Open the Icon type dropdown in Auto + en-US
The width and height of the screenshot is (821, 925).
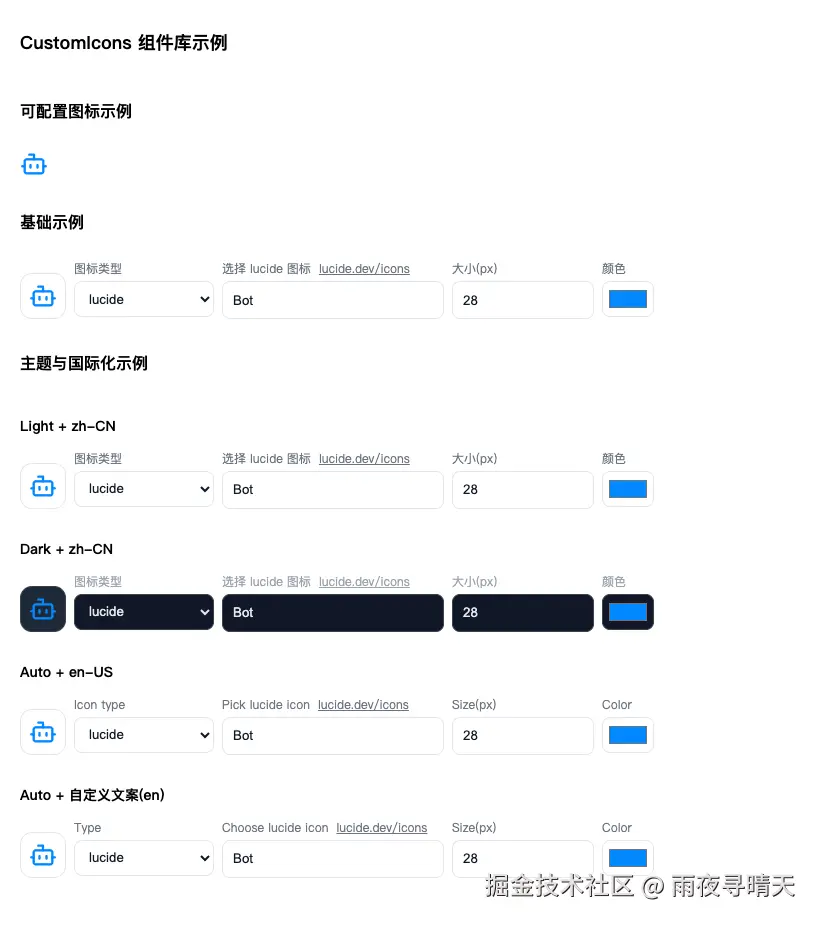click(144, 735)
